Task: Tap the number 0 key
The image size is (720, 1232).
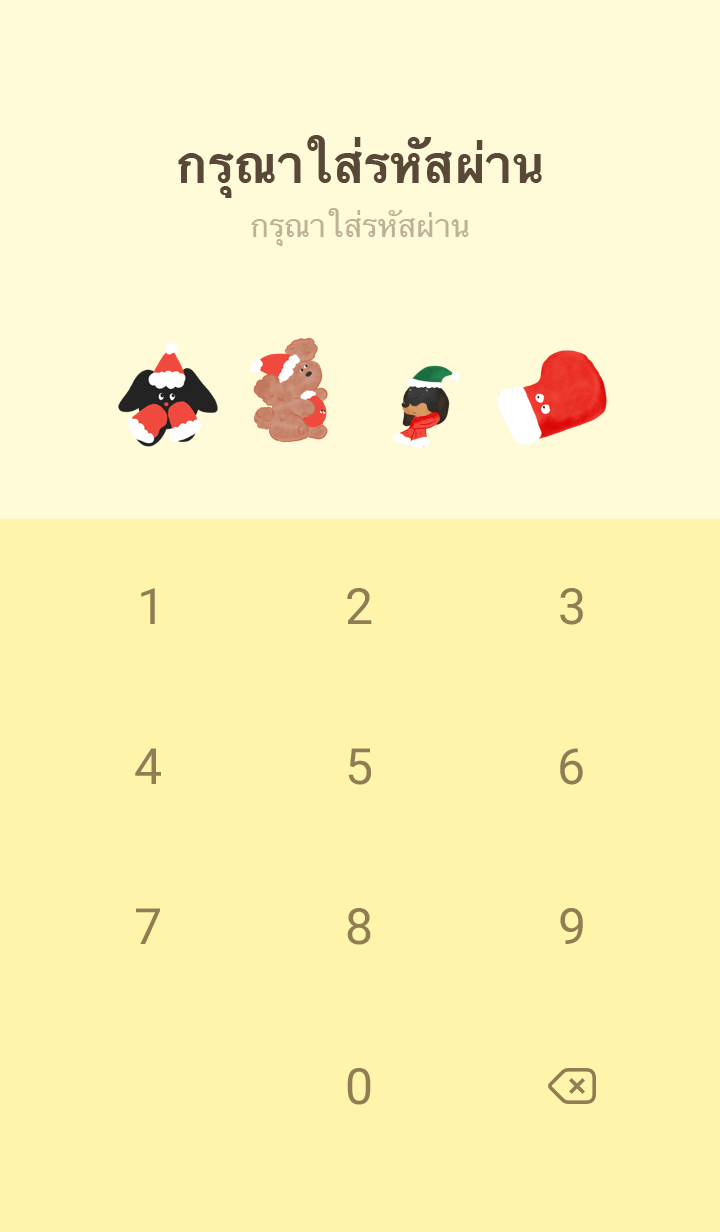Action: (x=359, y=1087)
